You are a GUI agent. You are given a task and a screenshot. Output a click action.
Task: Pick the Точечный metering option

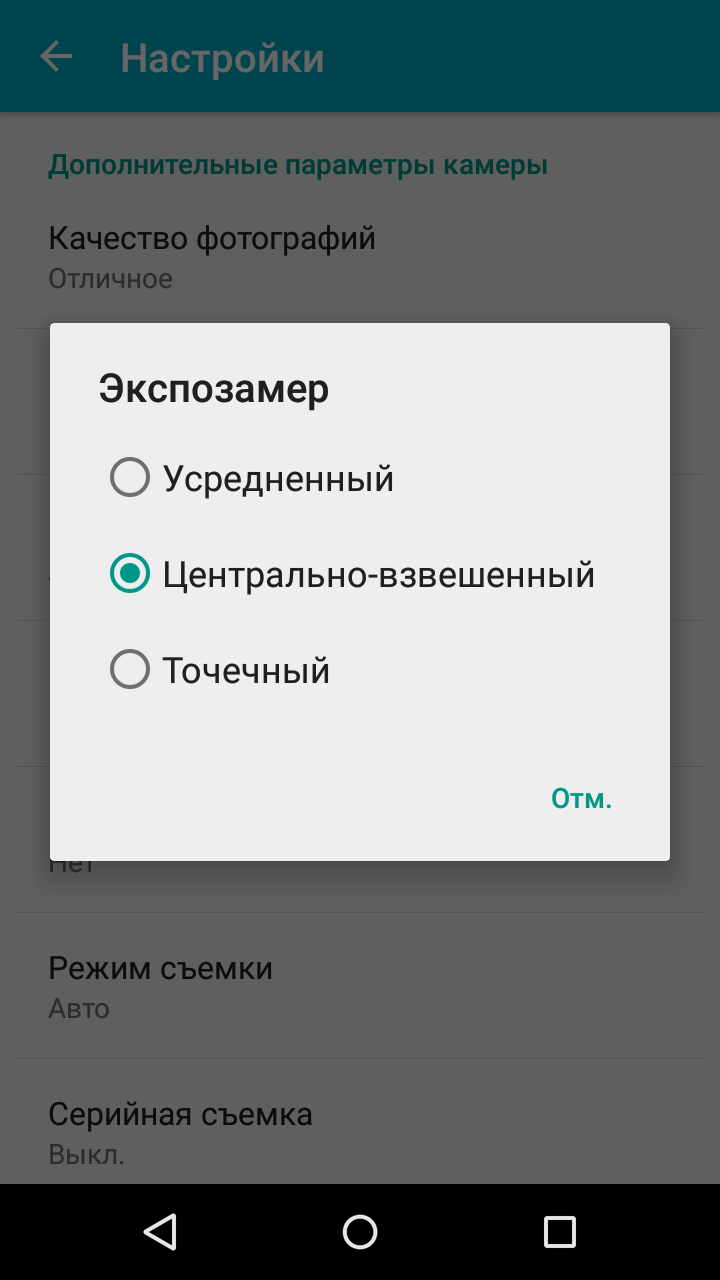click(360, 670)
